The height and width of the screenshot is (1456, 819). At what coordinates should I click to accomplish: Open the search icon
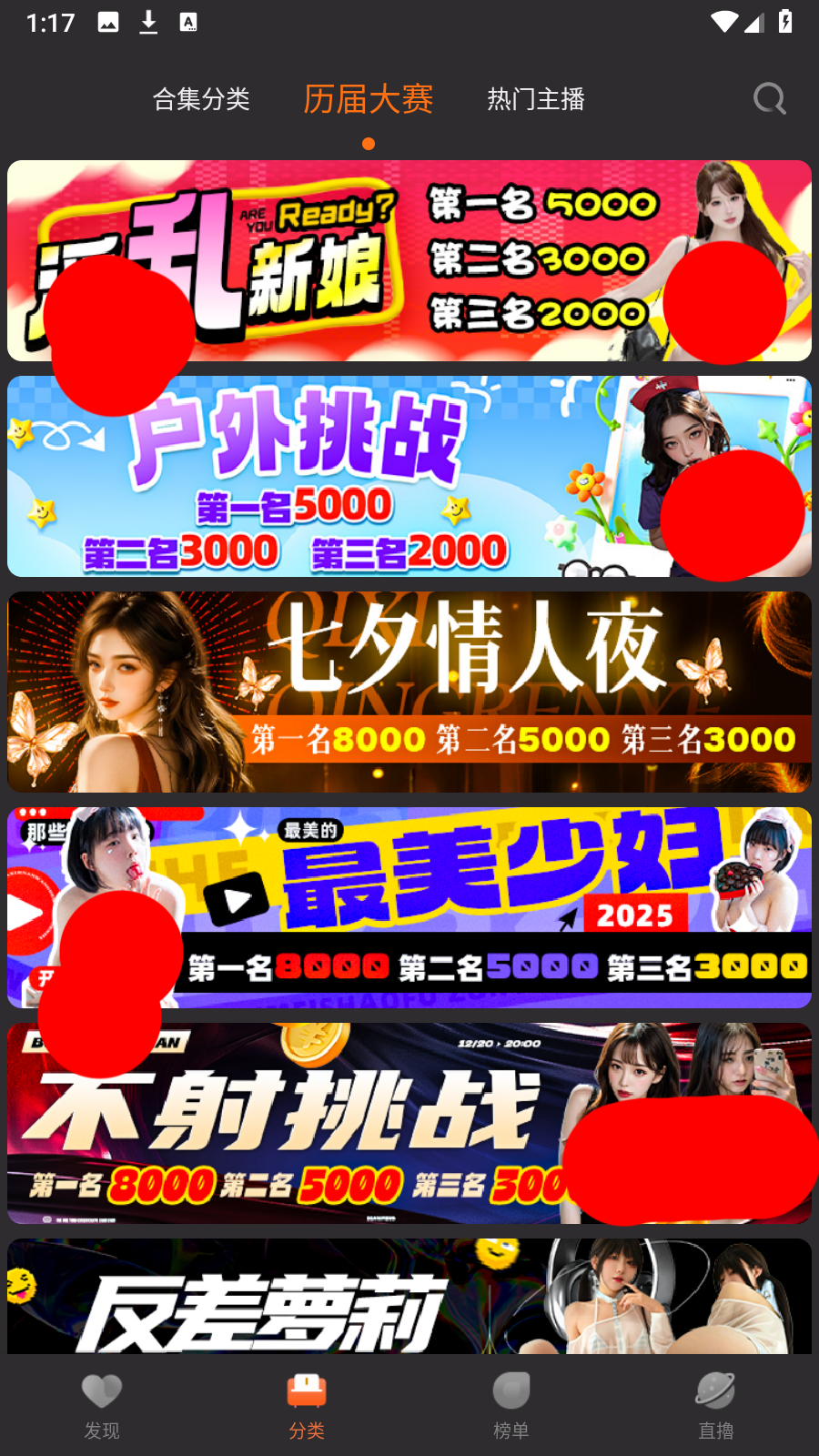click(769, 98)
